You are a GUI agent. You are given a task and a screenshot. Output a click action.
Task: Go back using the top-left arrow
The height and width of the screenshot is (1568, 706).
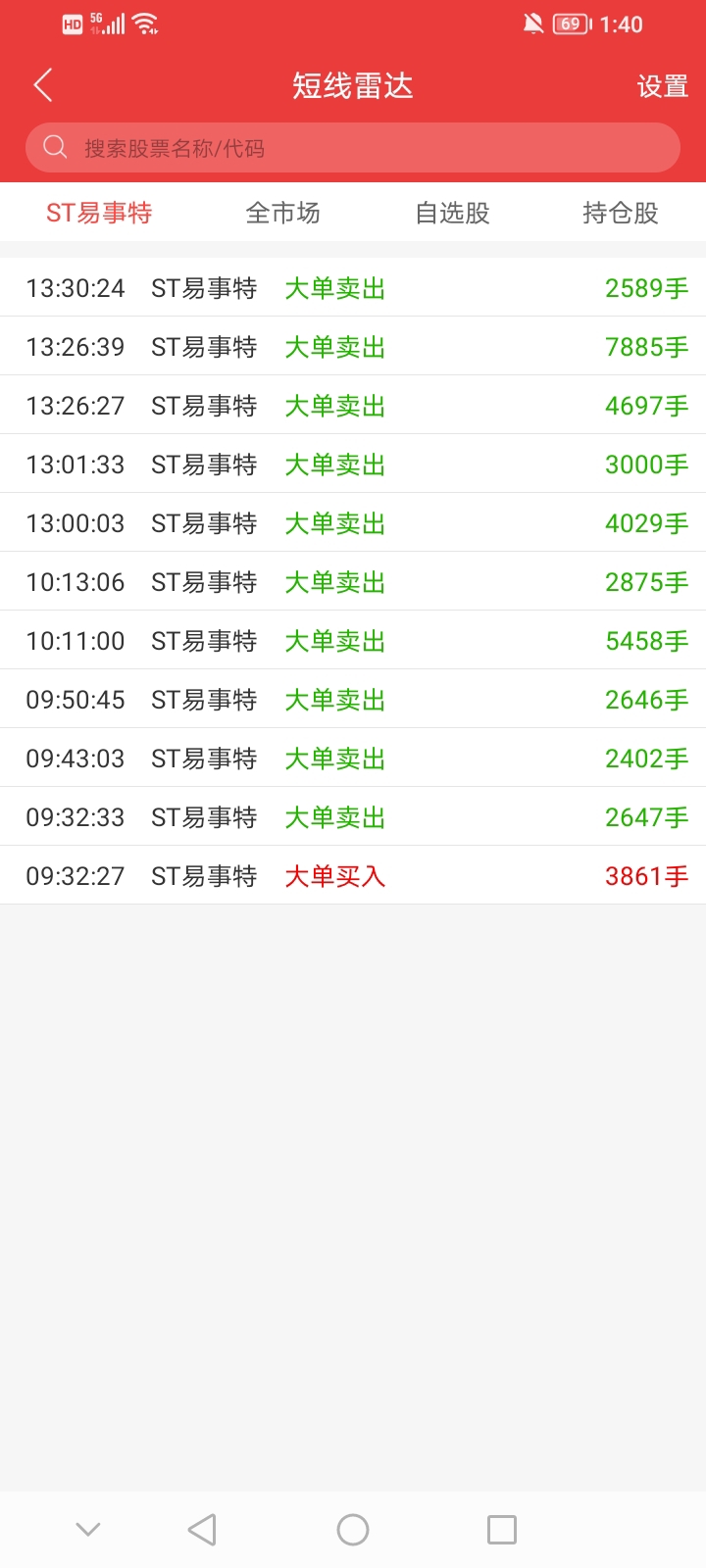tap(42, 85)
